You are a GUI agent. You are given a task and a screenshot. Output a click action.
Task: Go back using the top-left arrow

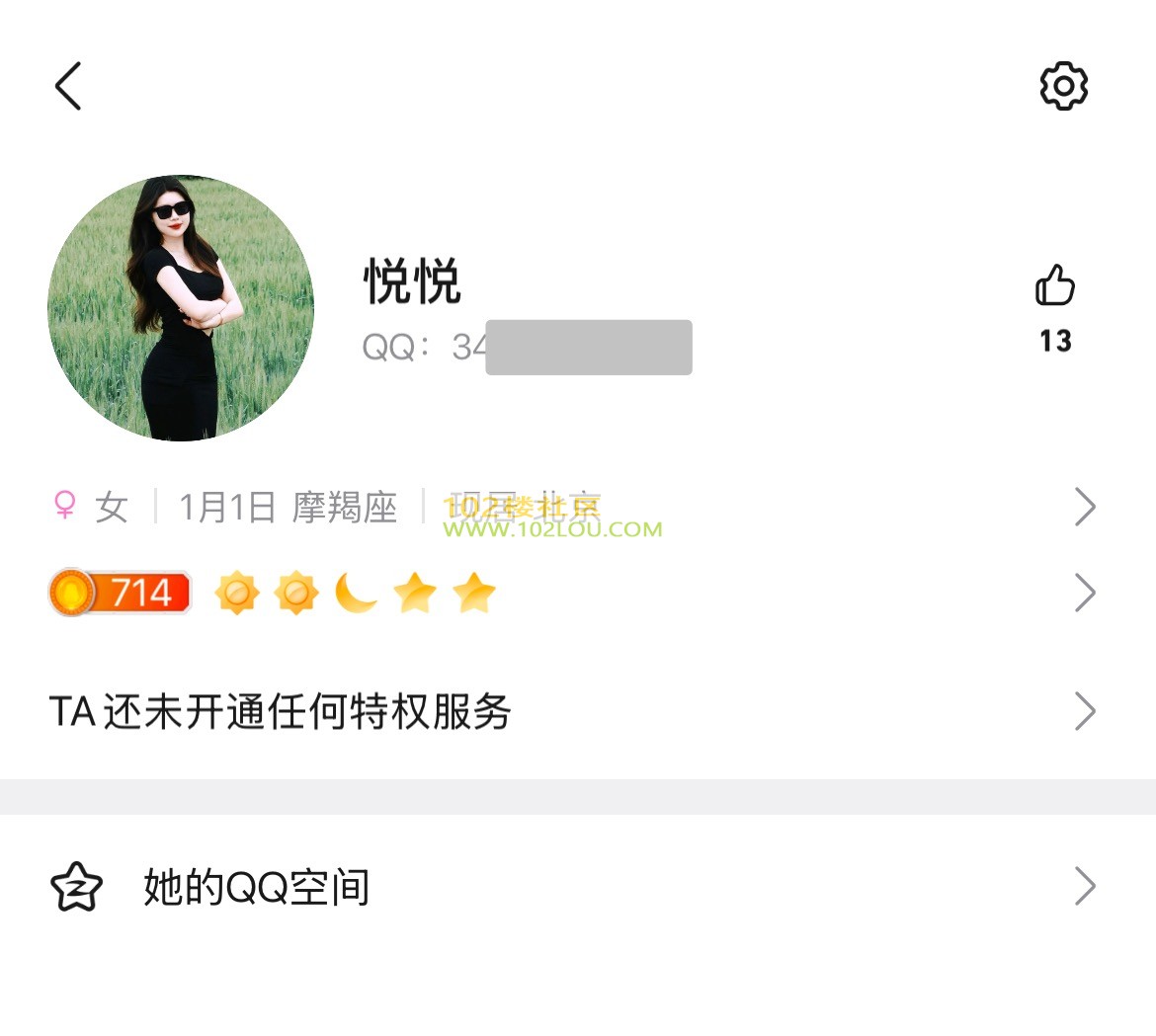point(67,86)
